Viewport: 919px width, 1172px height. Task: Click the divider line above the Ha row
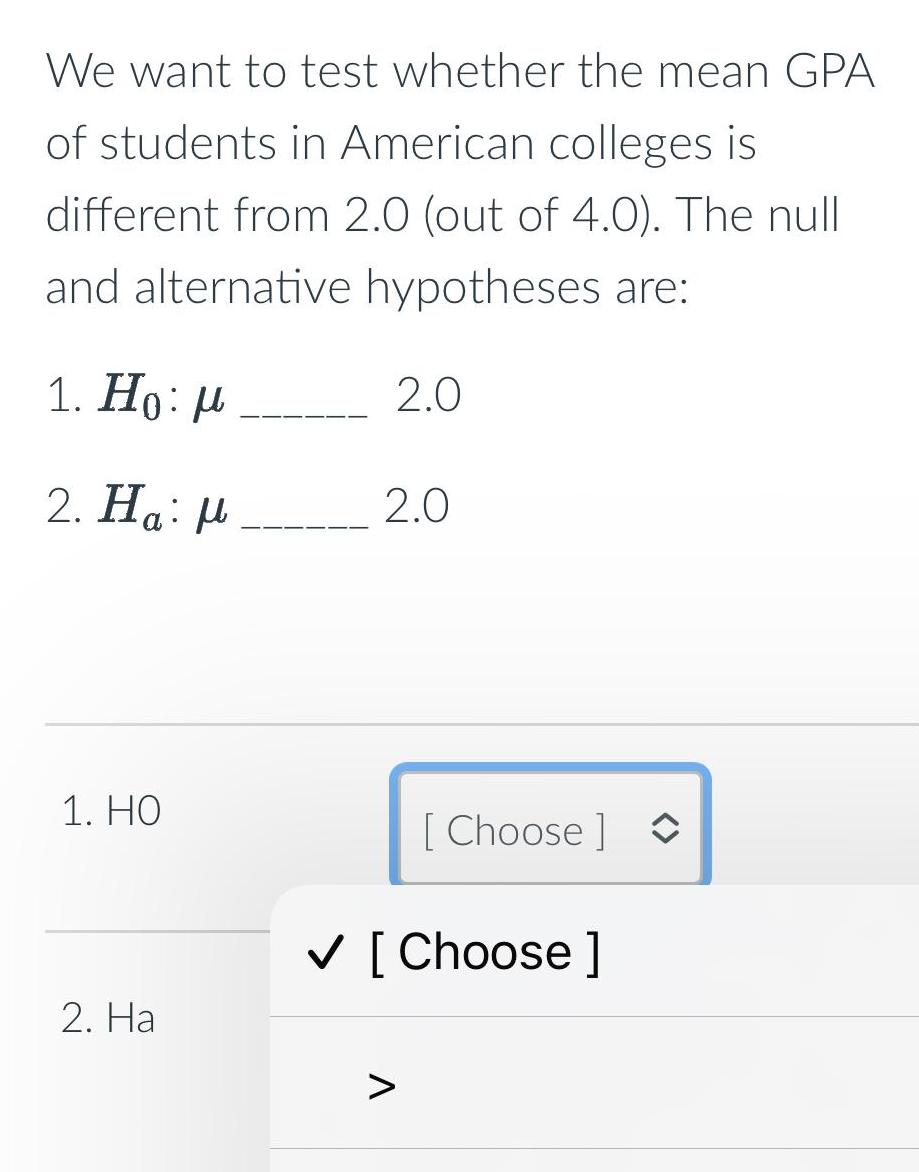[150, 929]
